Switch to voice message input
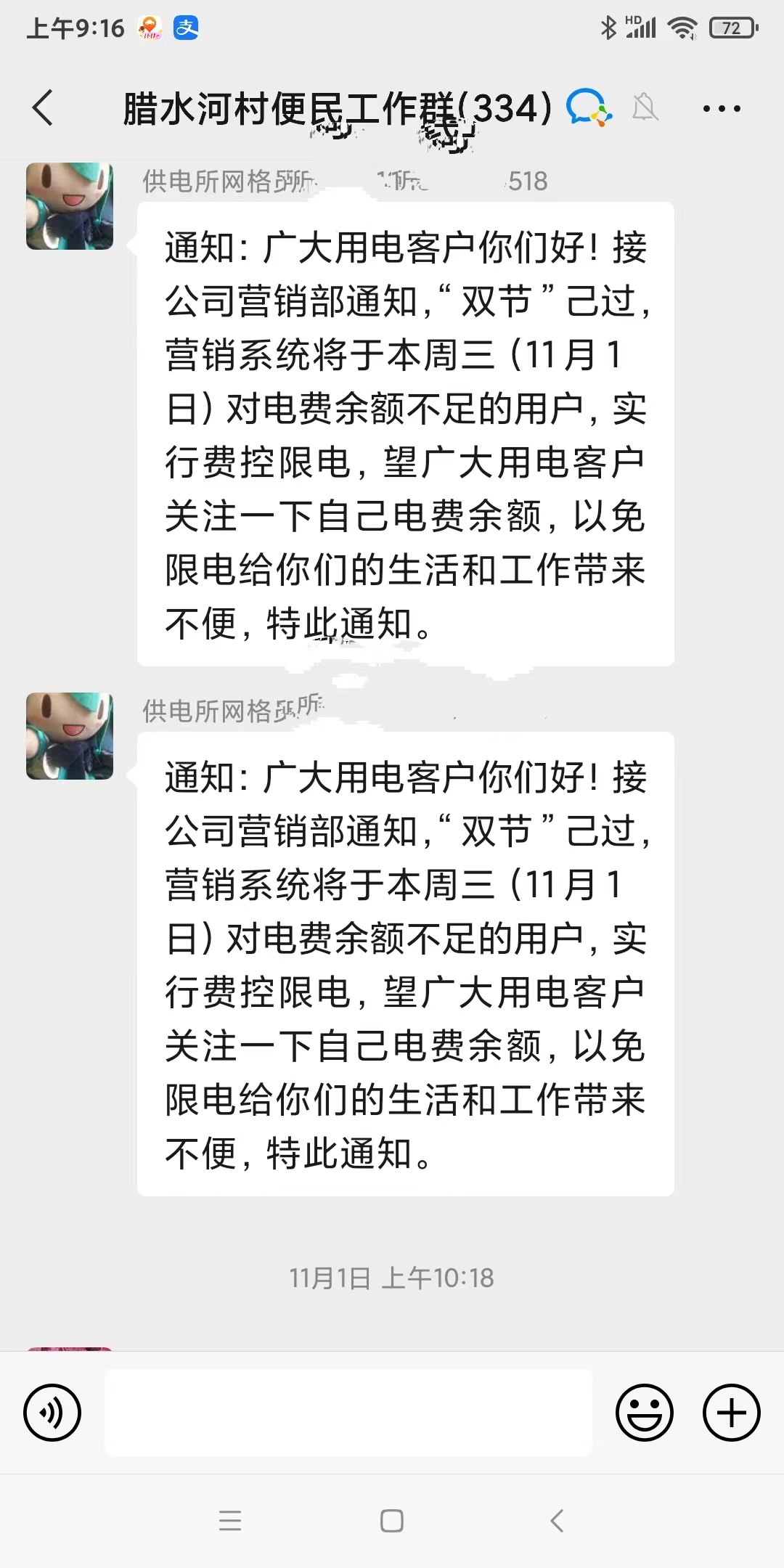This screenshot has width=784, height=1568. coord(52,1413)
